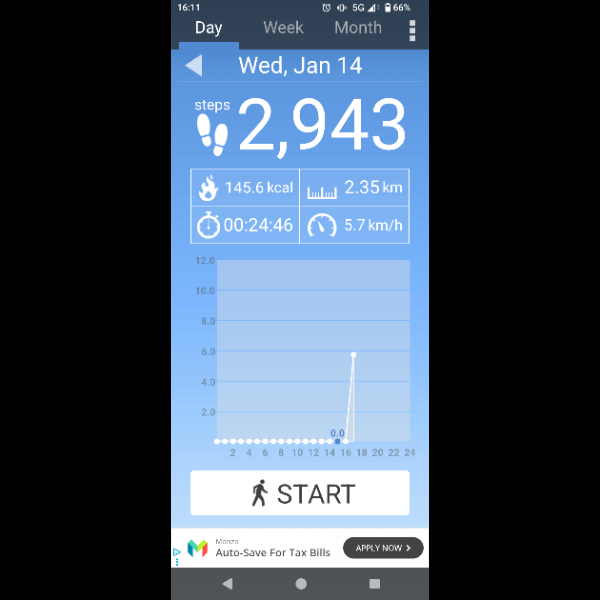Screen dimensions: 600x600
Task: Go to the previous day
Action: (194, 66)
